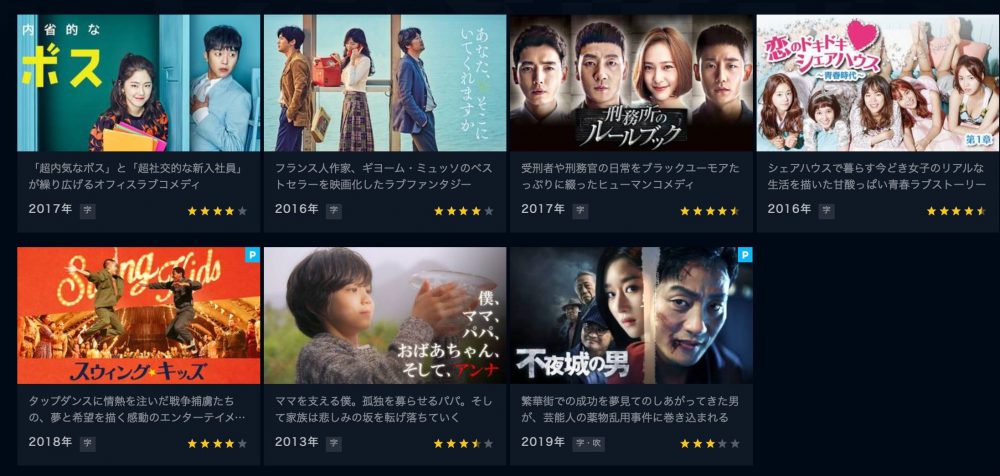Open the スウィング・キッズ movie card

point(139,315)
